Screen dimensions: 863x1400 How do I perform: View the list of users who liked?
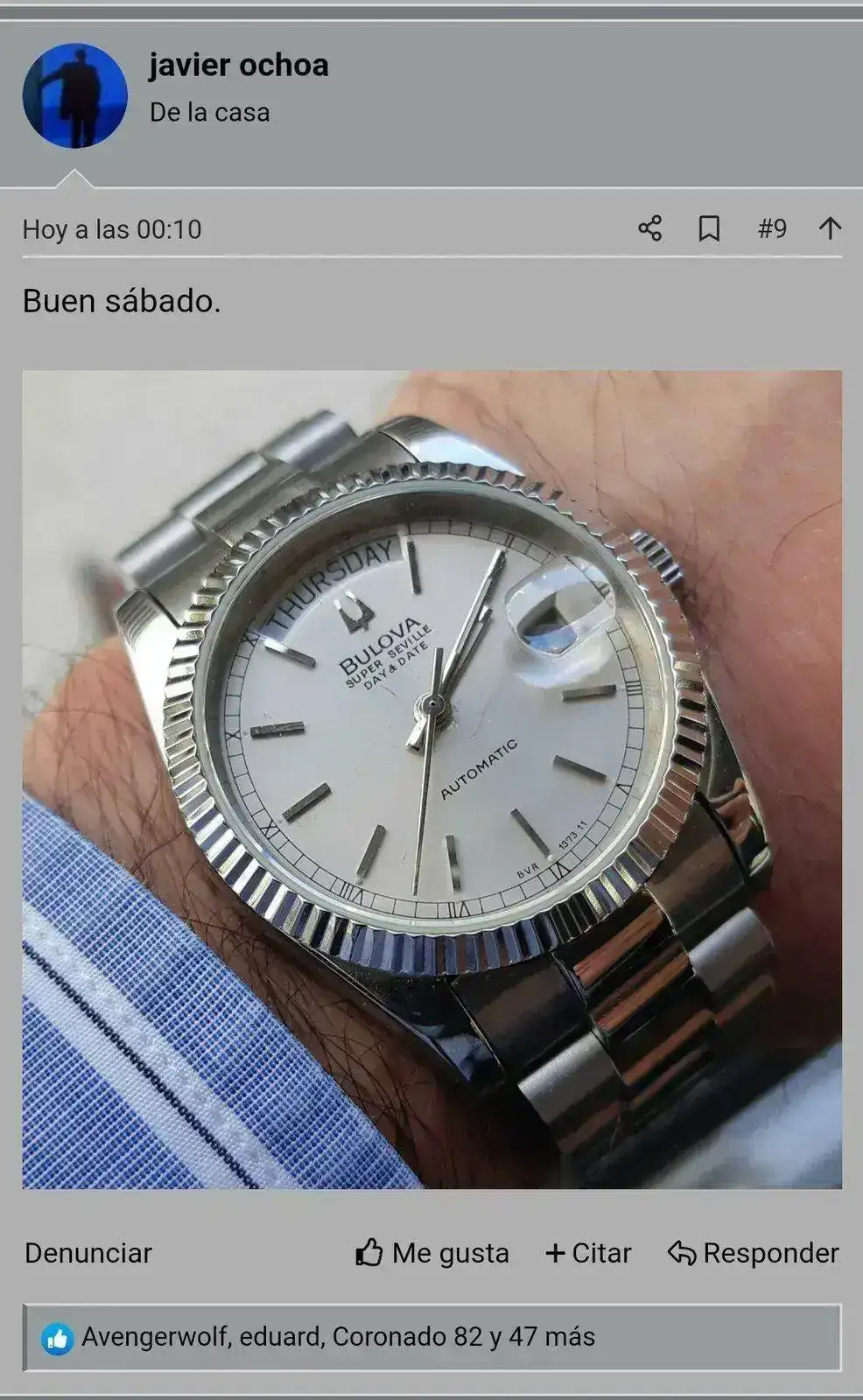[x=338, y=1337]
